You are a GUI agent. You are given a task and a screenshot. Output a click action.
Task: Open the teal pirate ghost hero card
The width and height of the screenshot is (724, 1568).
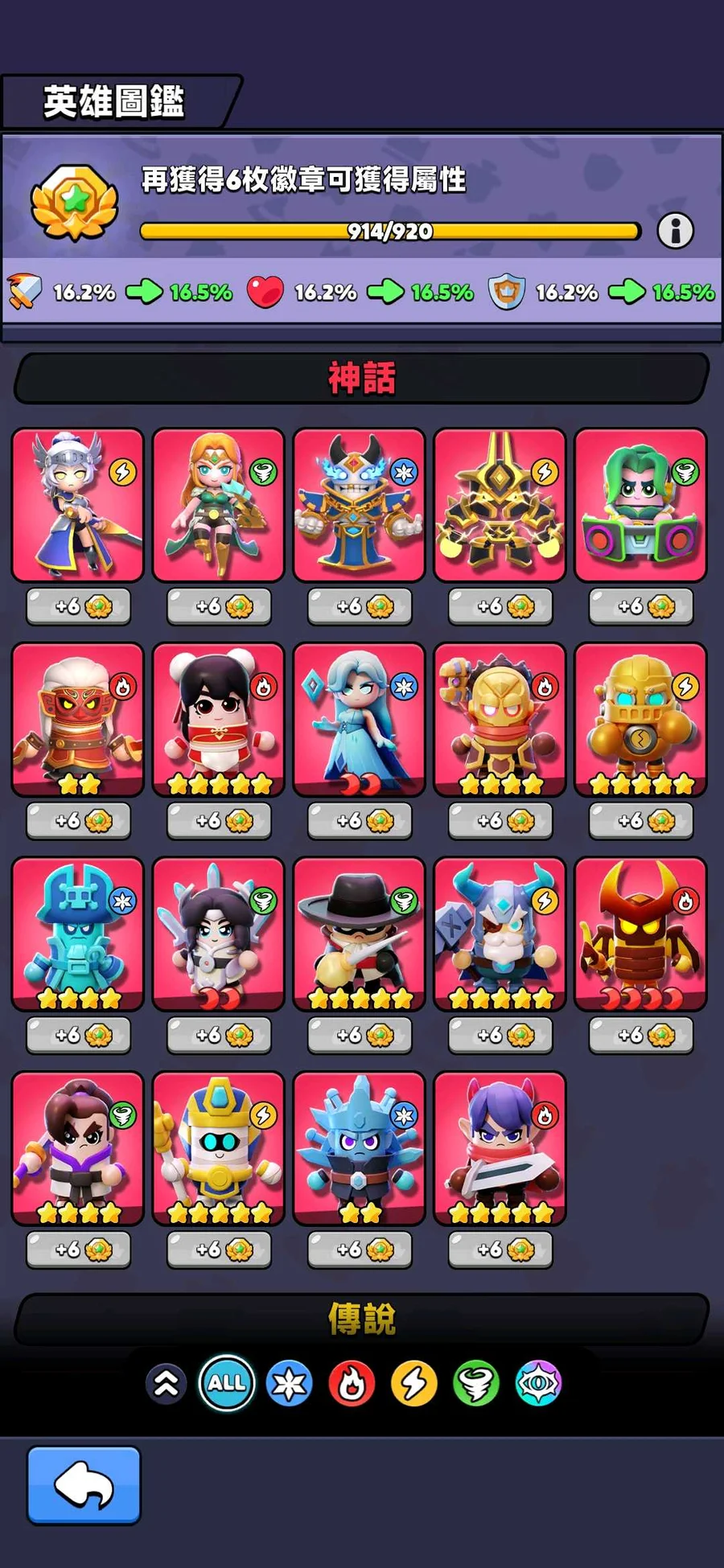77,933
